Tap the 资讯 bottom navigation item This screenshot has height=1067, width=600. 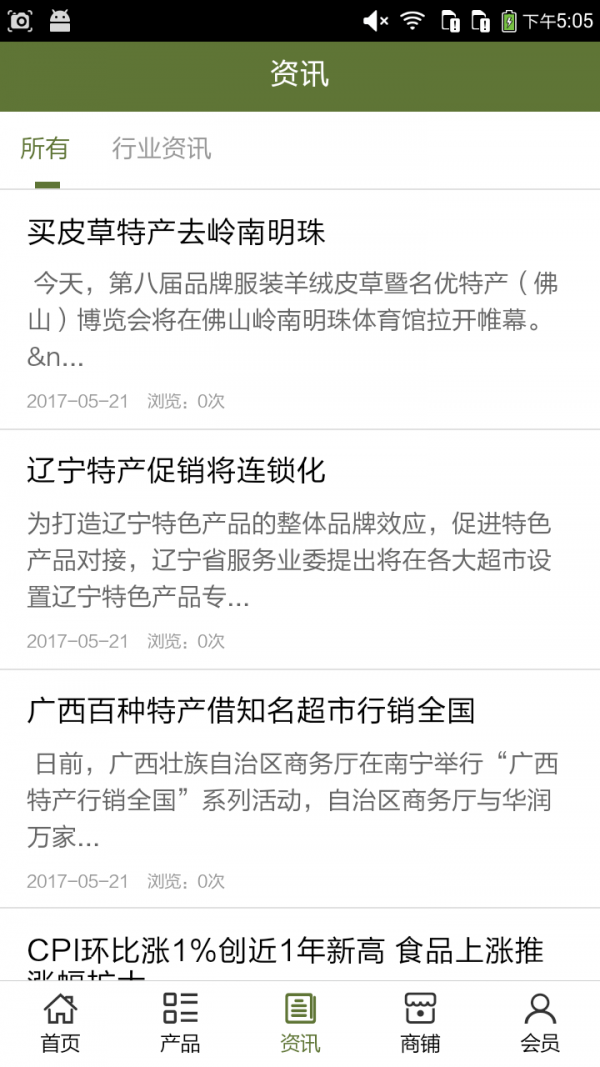point(300,1022)
